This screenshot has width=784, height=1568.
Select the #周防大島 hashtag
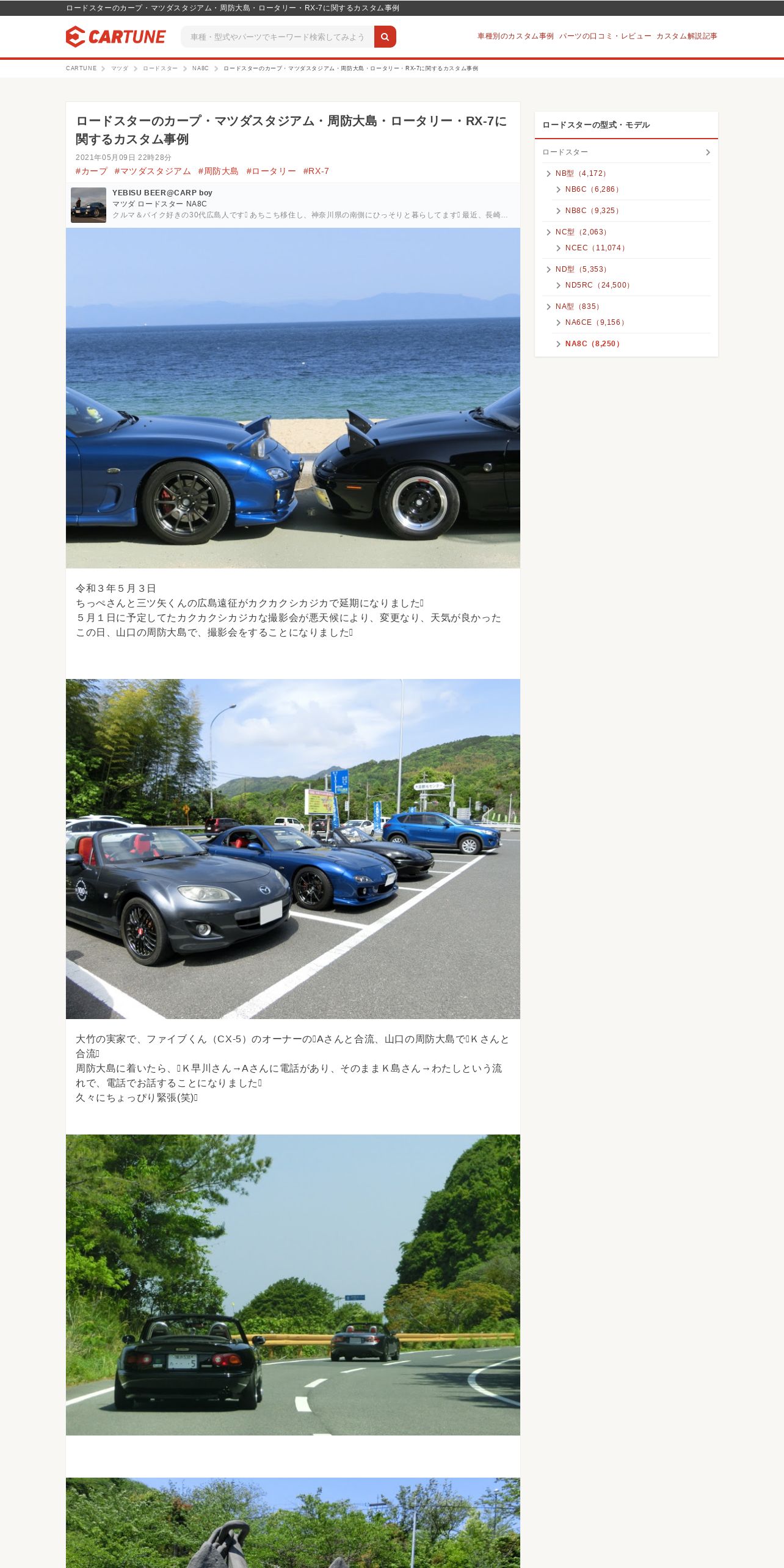coord(218,171)
